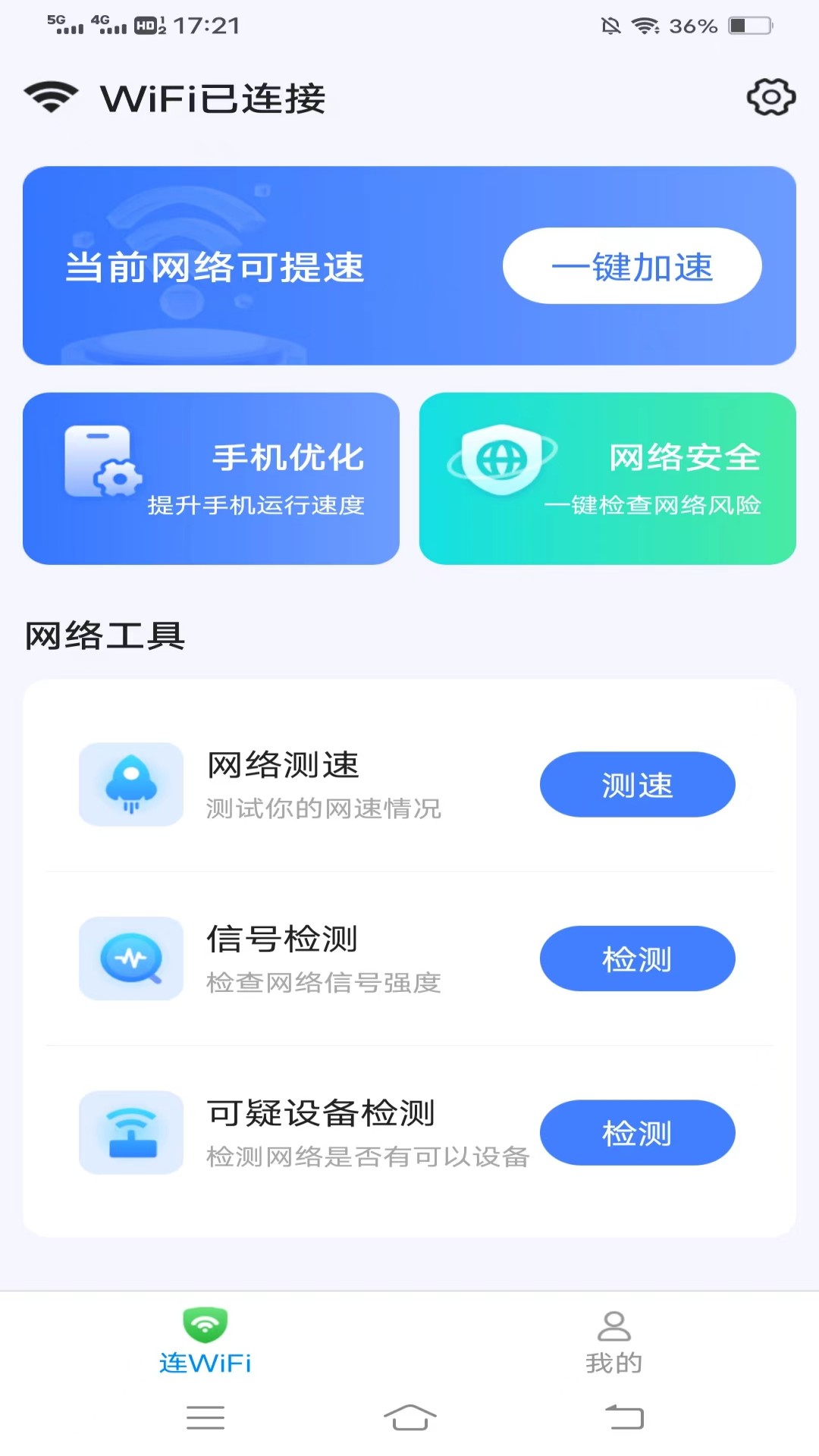This screenshot has height=1456, width=819.
Task: Start the 测速 network speed test
Action: point(637,784)
